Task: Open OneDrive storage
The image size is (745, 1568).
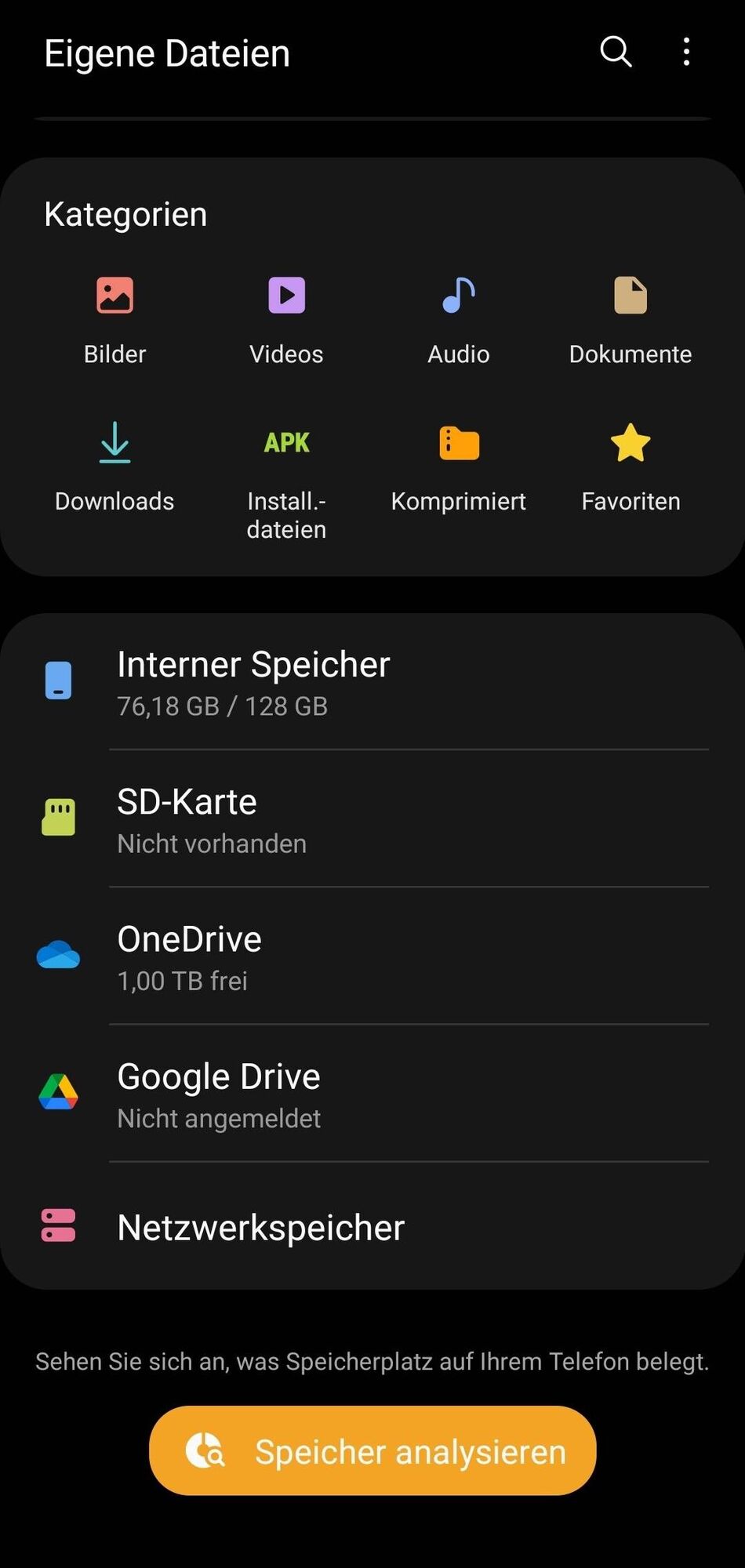Action: pos(372,956)
